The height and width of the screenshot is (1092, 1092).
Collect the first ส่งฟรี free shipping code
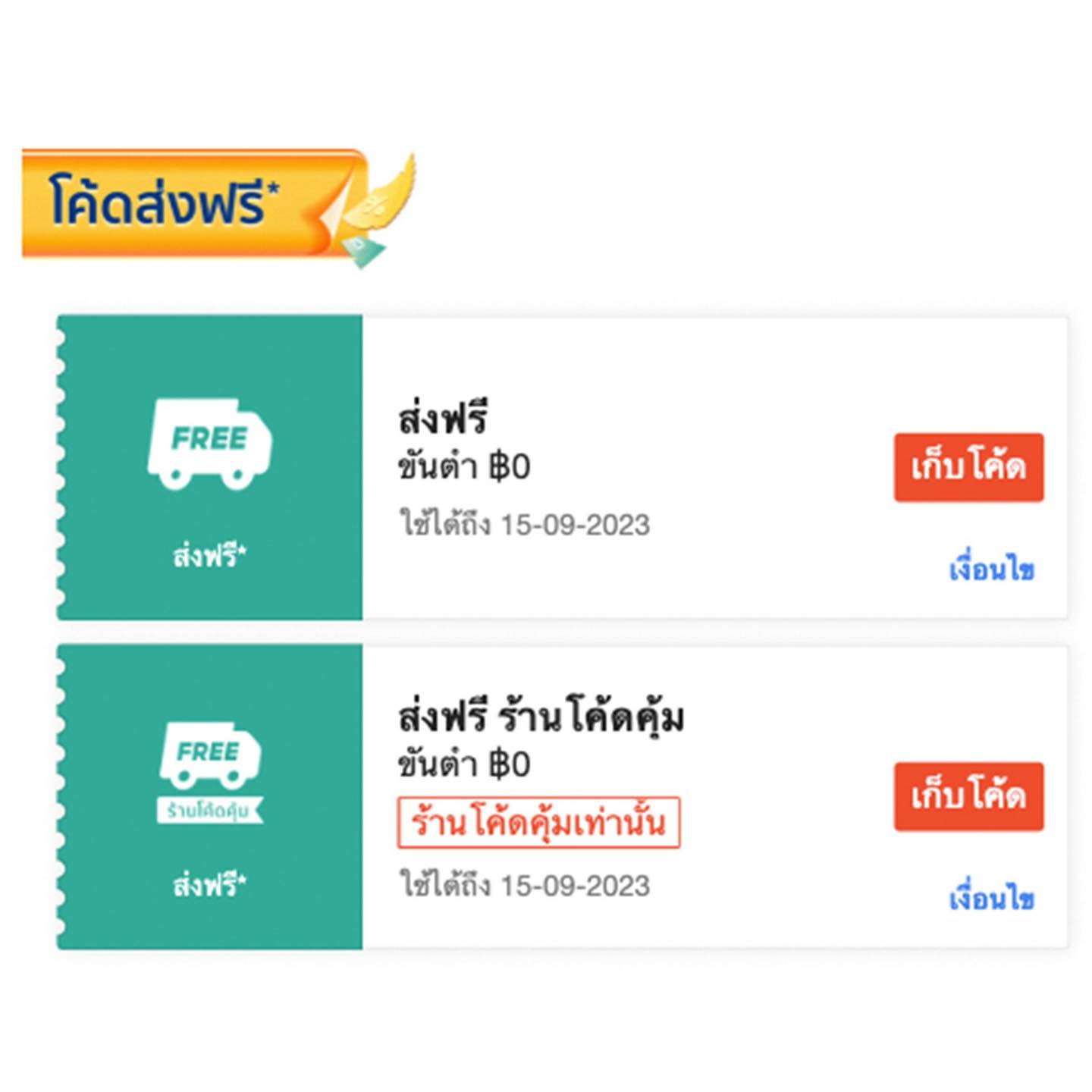click(968, 467)
